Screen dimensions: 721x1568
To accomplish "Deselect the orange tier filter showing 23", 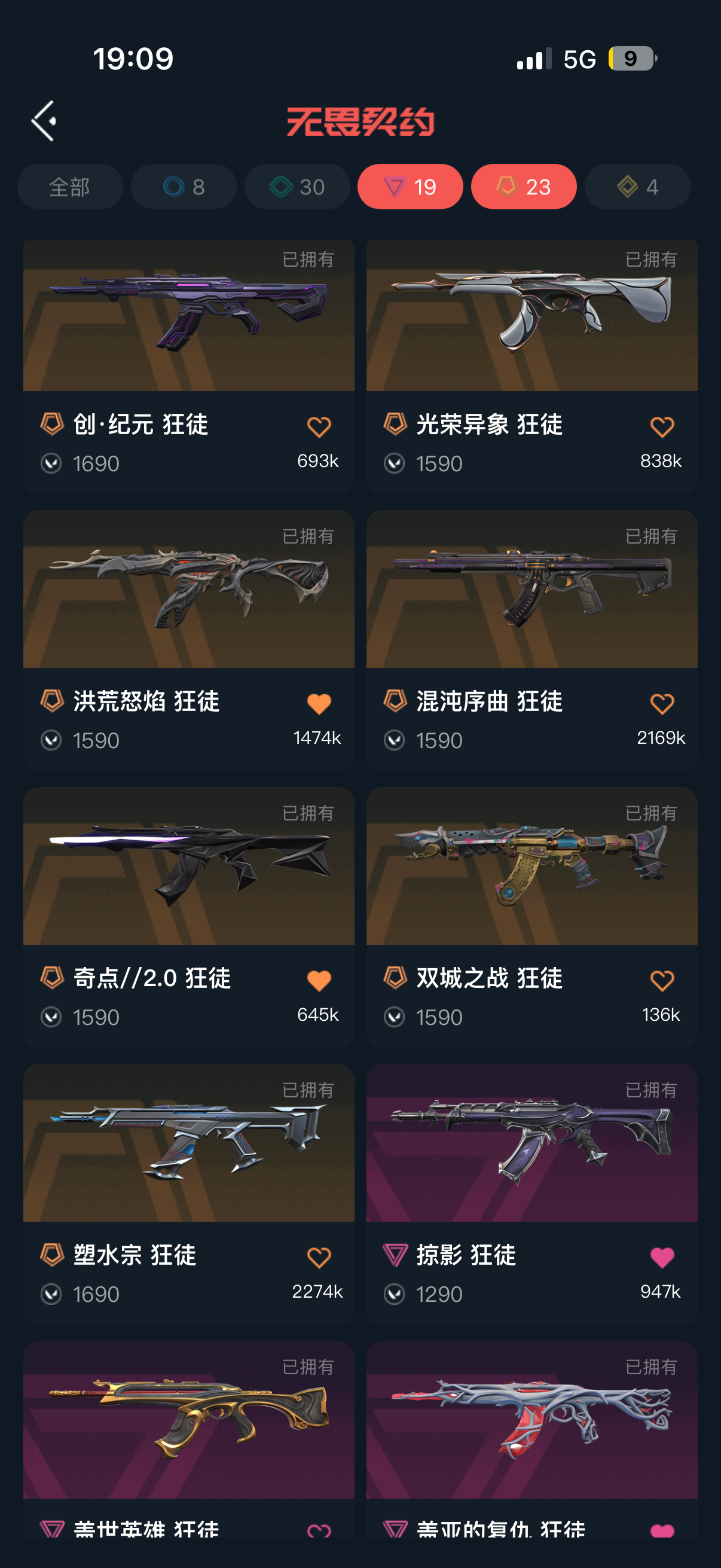I will tap(524, 187).
